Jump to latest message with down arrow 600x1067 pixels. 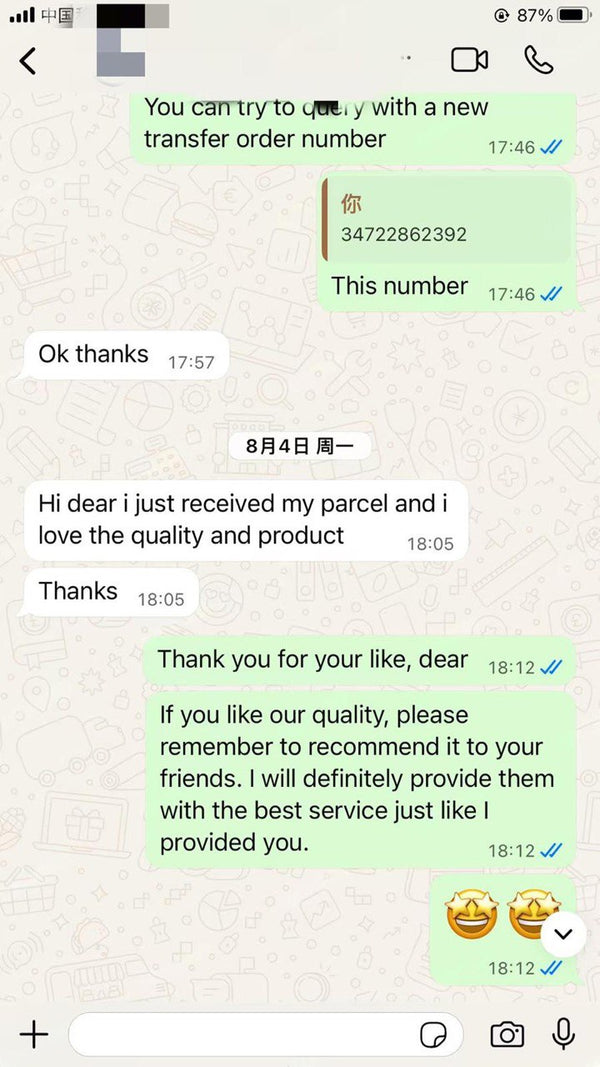(x=563, y=934)
